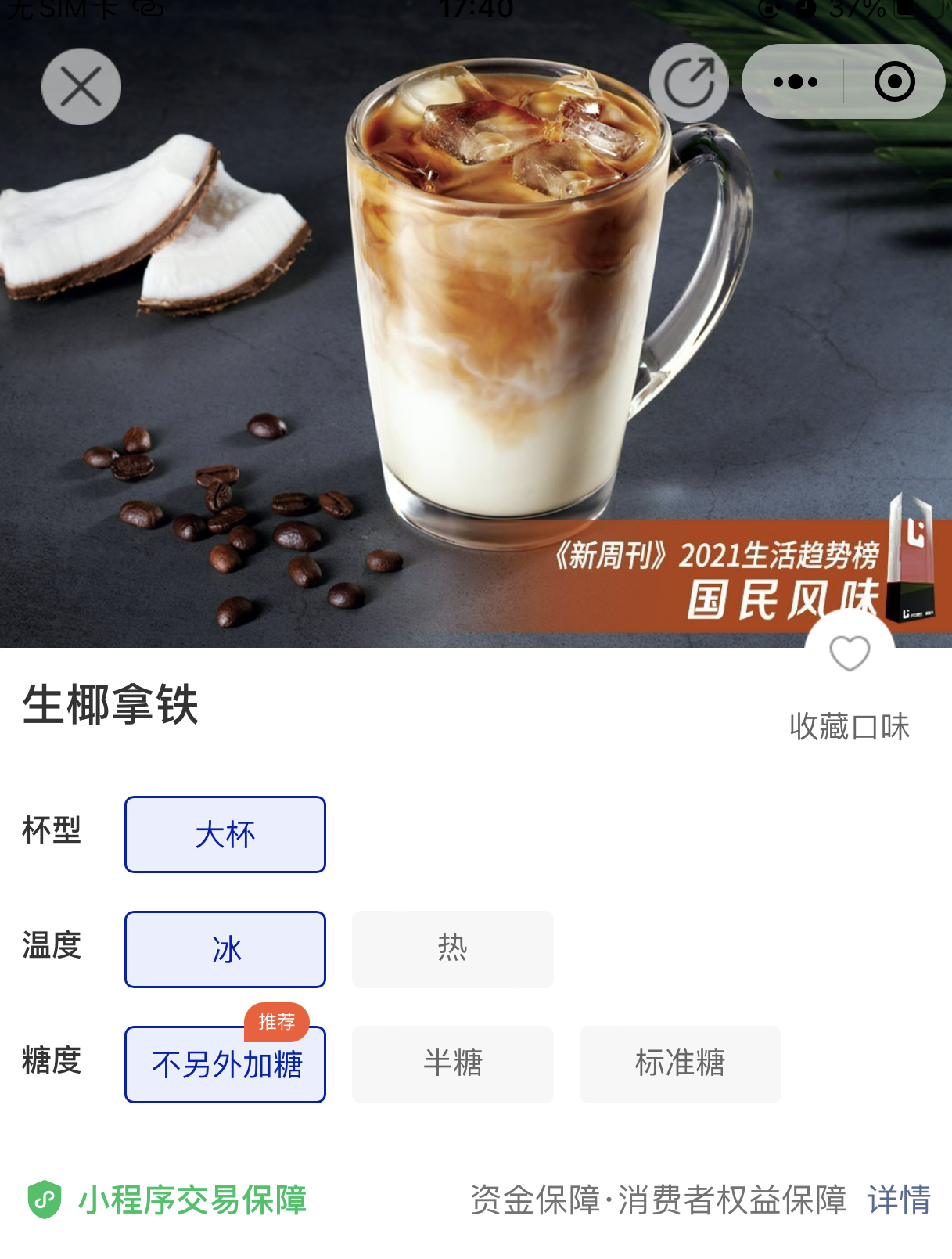The width and height of the screenshot is (952, 1259).
Task: Close the product detail popup
Action: (81, 86)
